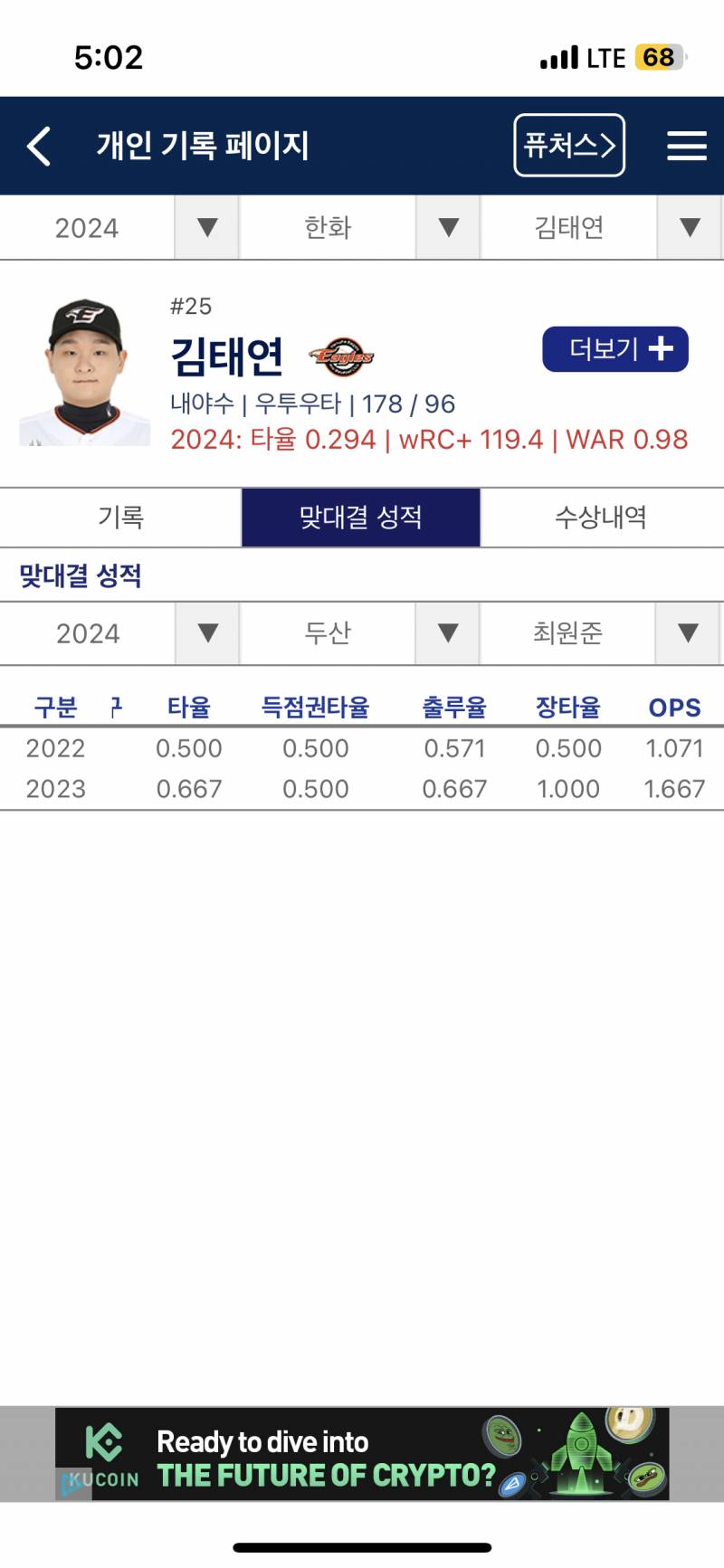
Task: Open the 한화 team dropdown
Action: tap(360, 228)
